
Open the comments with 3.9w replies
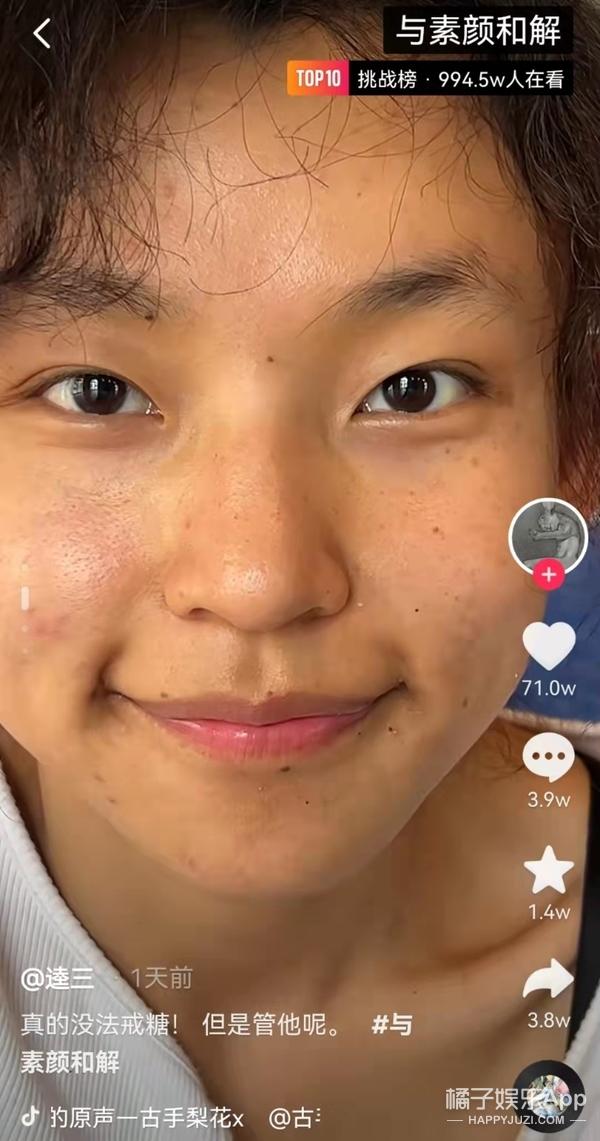[x=549, y=758]
